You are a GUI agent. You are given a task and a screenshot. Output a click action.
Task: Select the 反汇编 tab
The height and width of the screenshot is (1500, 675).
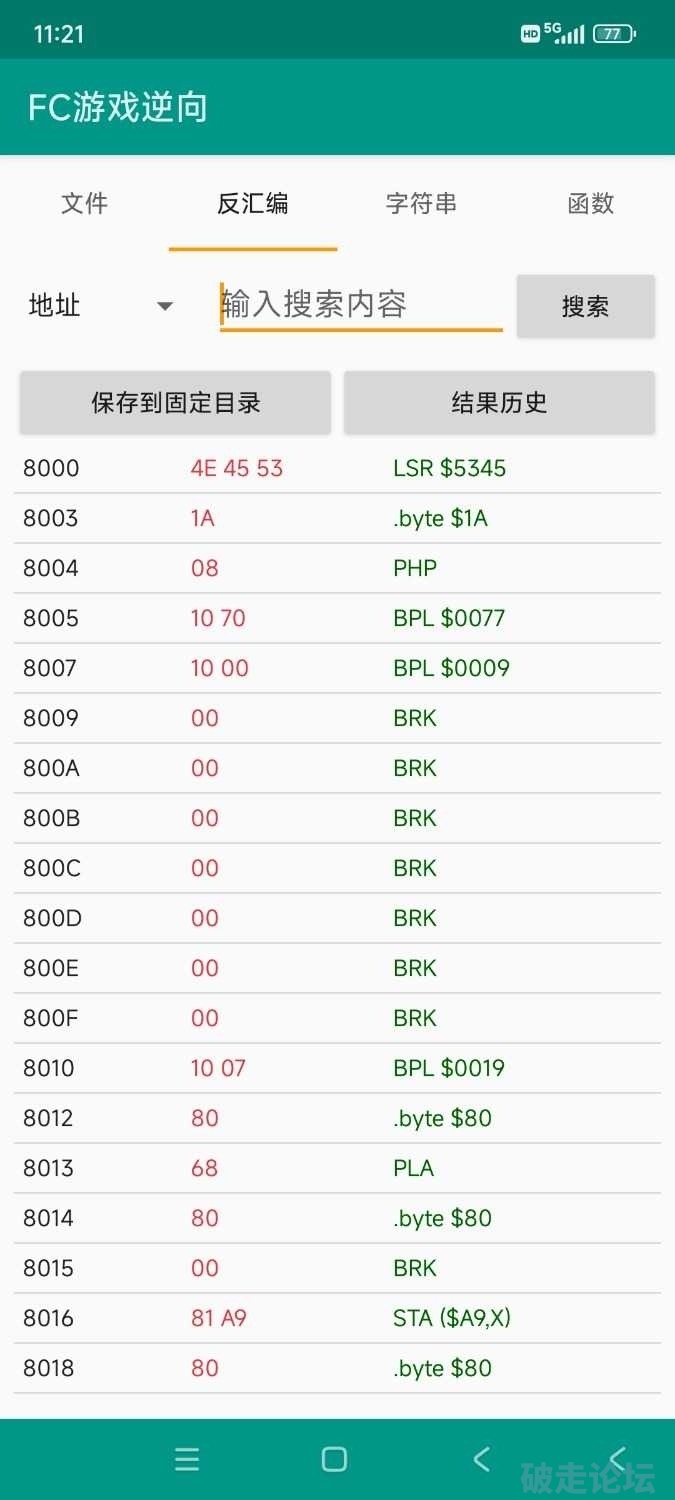tap(253, 203)
